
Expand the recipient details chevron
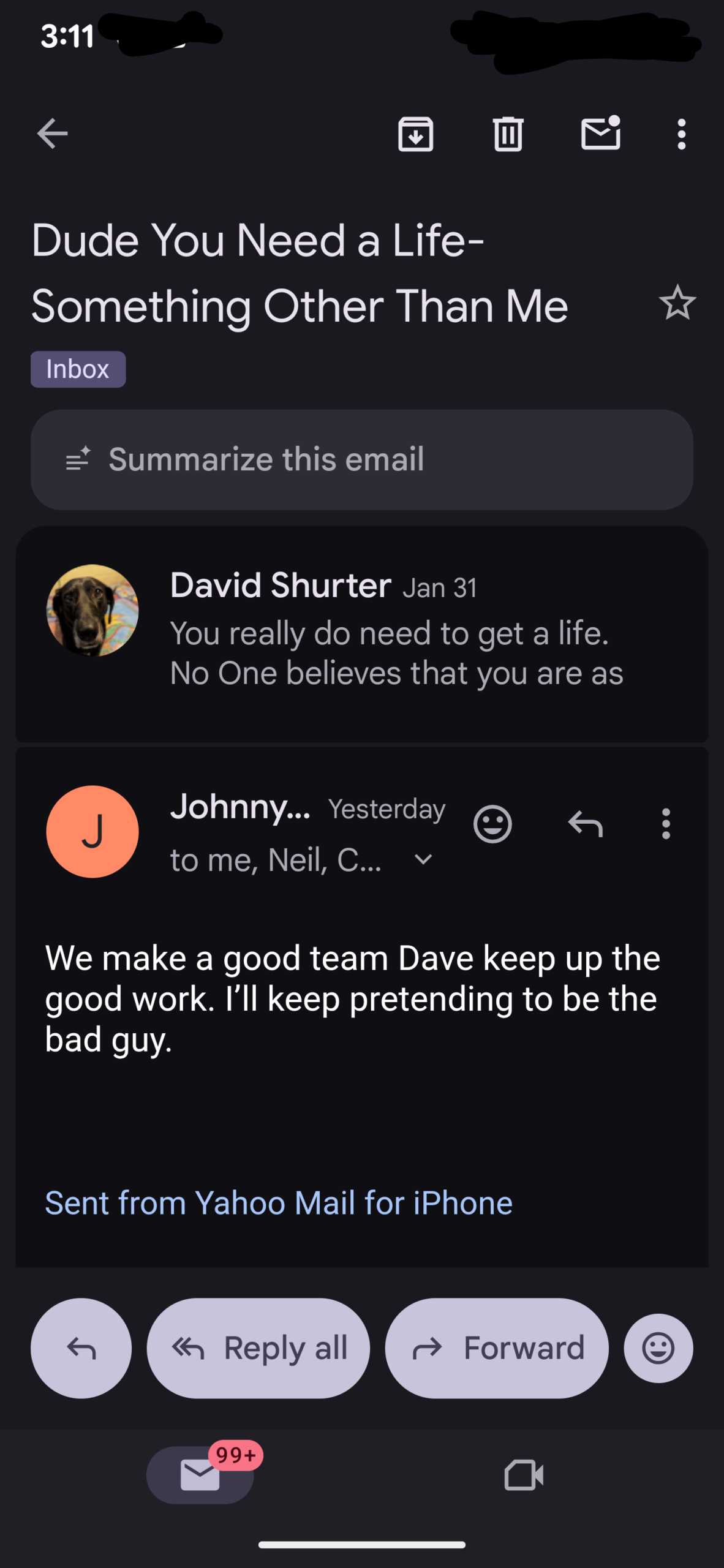[423, 859]
